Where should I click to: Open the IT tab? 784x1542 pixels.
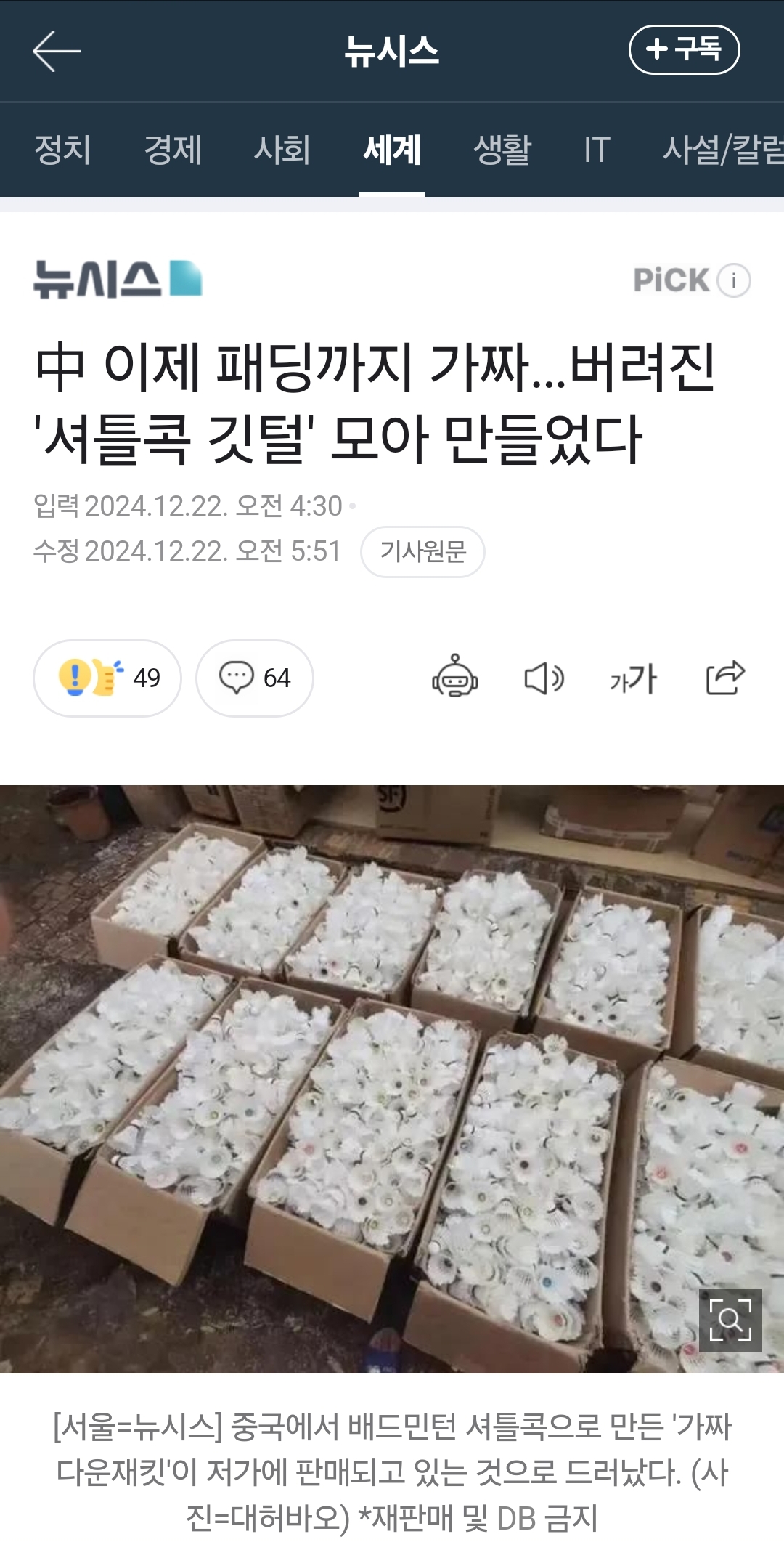pos(597,150)
